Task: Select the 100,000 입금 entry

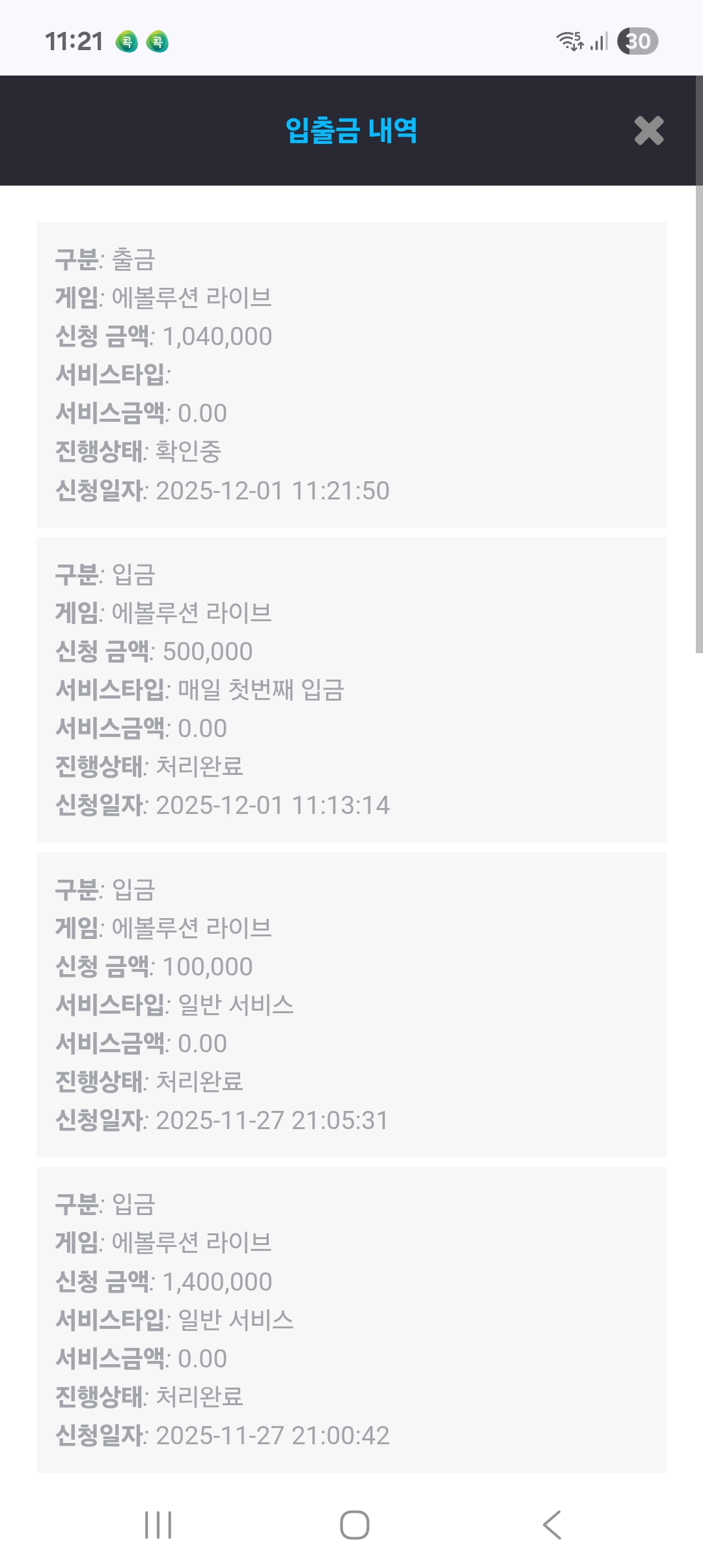Action: pyautogui.click(x=351, y=1003)
